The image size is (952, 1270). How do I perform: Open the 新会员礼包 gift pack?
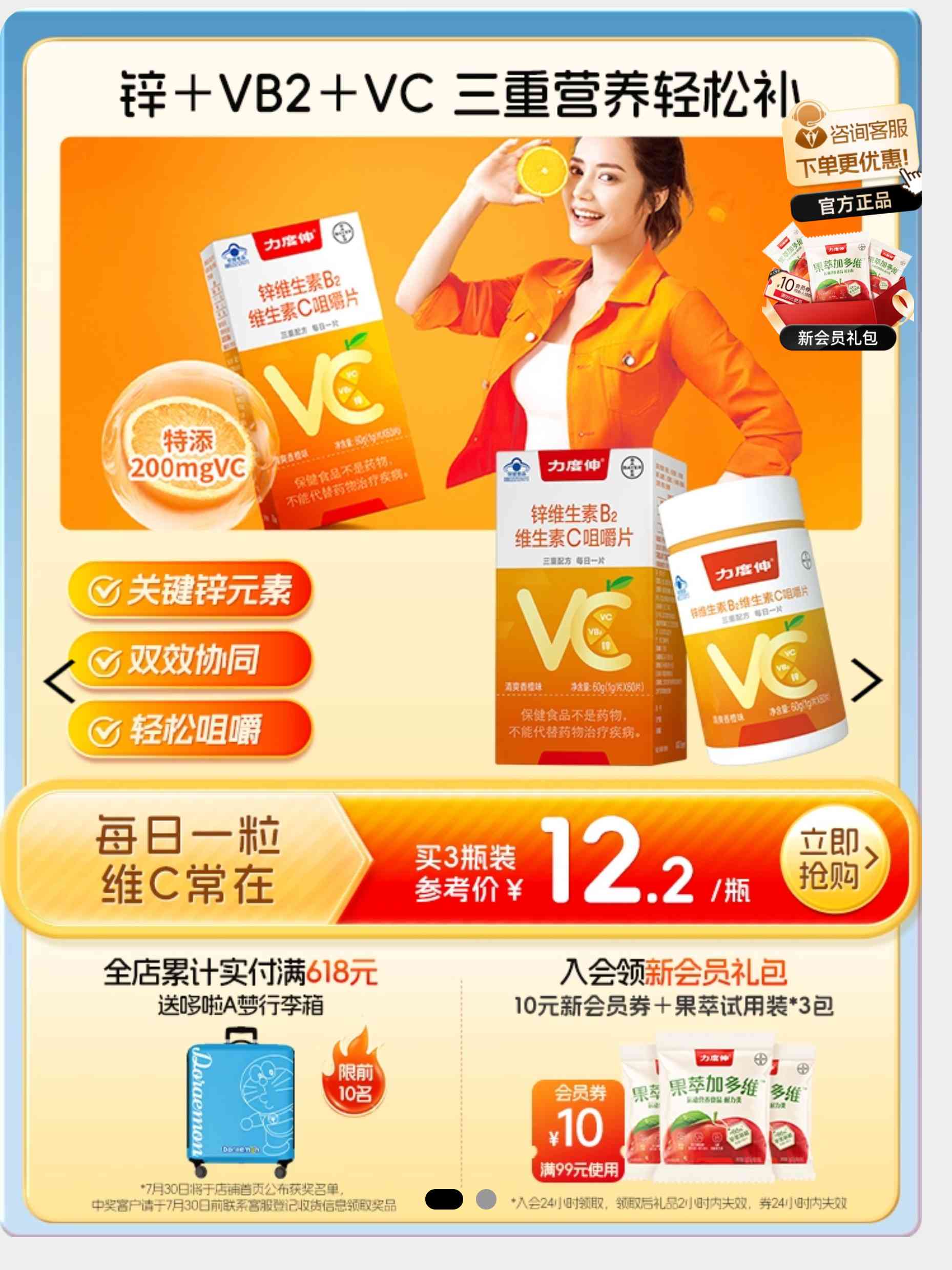pyautogui.click(x=838, y=287)
